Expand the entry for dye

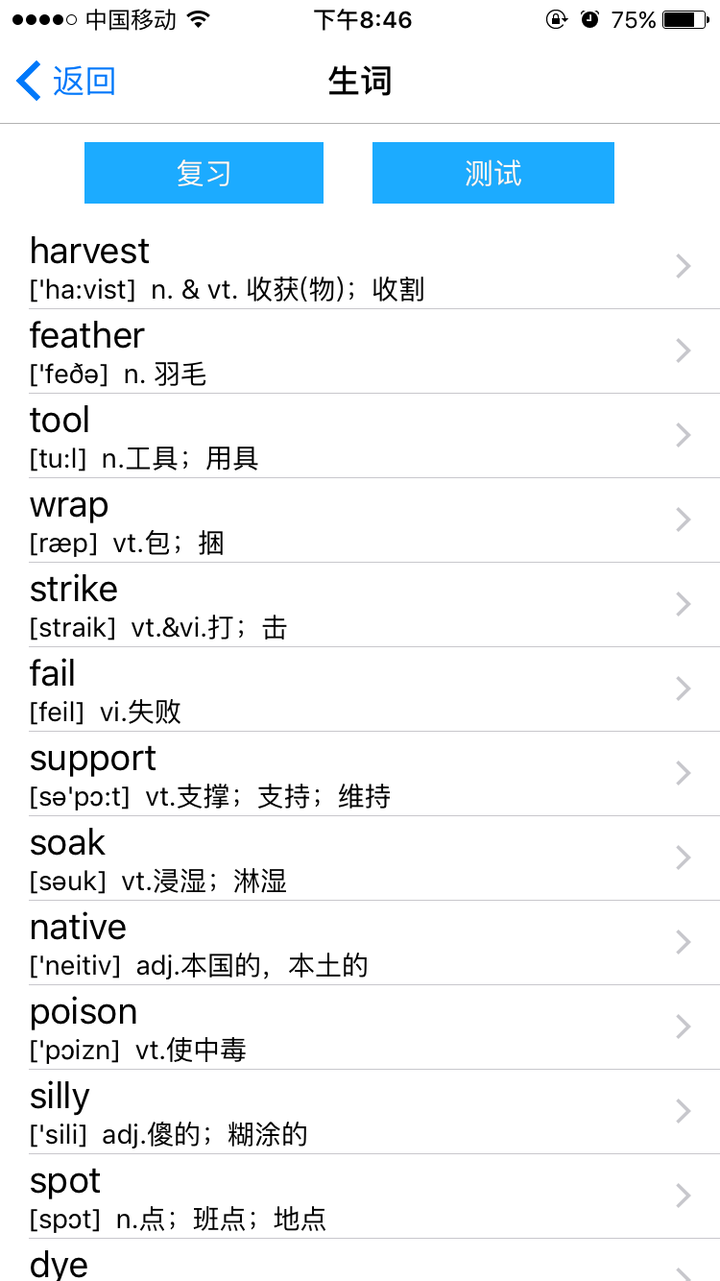(x=360, y=1263)
